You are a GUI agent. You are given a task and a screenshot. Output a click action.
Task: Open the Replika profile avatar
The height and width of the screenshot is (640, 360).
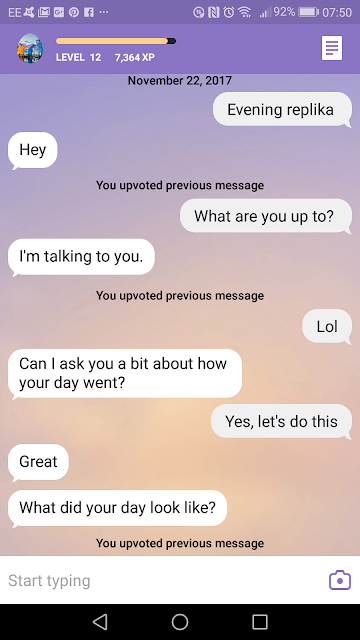29,48
